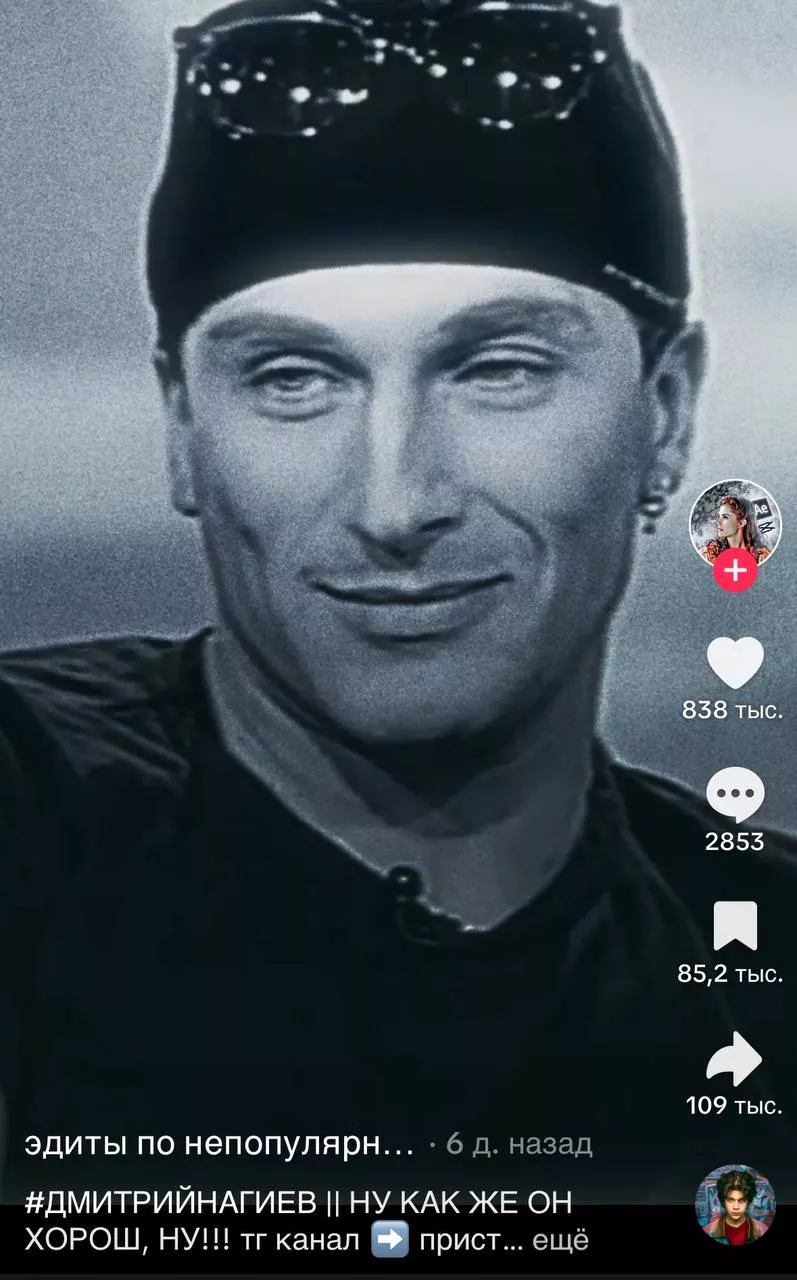Expand the caption with 'ещё'
Screen dimensions: 797x1280
[x=560, y=1241]
